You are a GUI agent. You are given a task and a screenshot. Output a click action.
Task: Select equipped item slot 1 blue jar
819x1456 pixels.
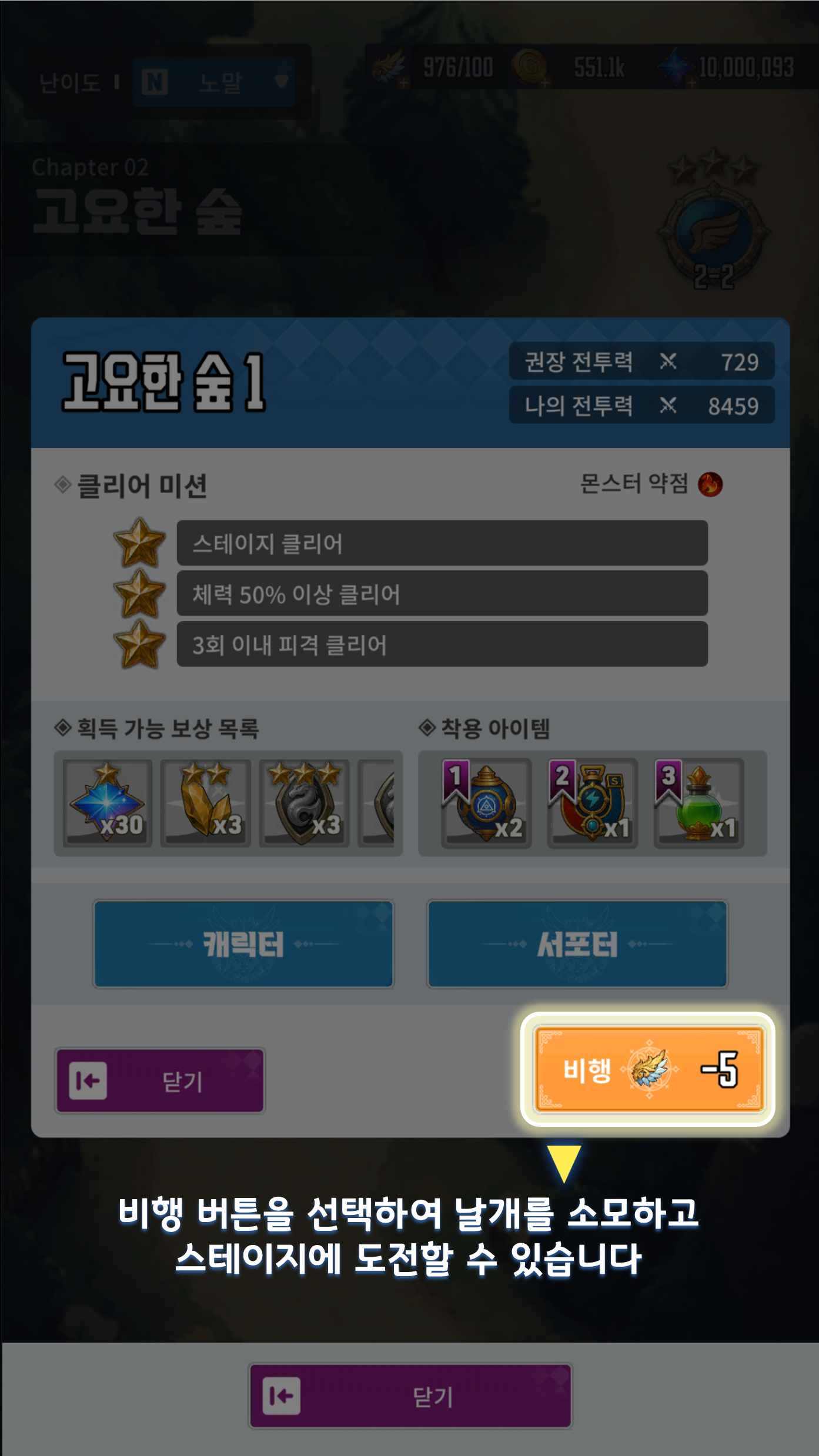pyautogui.click(x=486, y=802)
